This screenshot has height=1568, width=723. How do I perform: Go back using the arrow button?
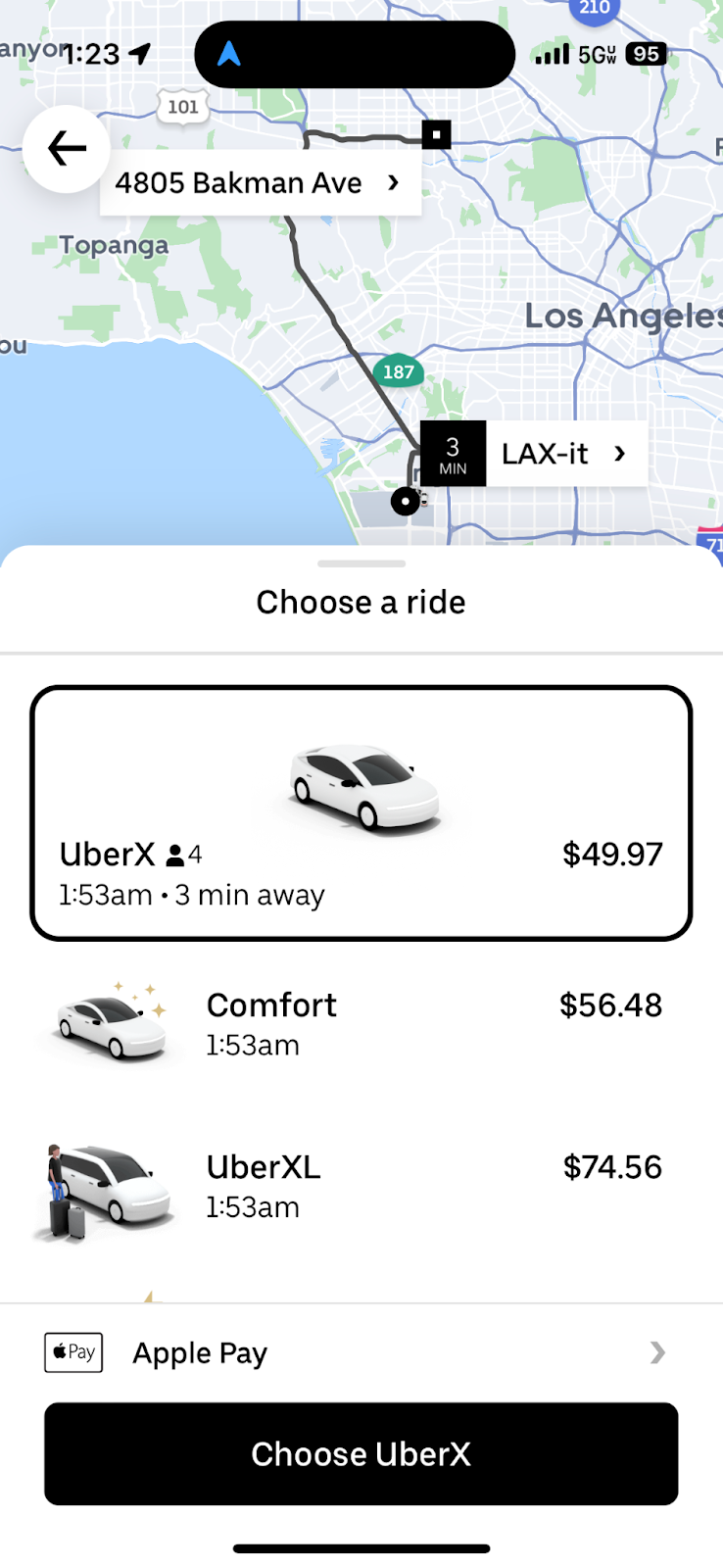[x=67, y=149]
